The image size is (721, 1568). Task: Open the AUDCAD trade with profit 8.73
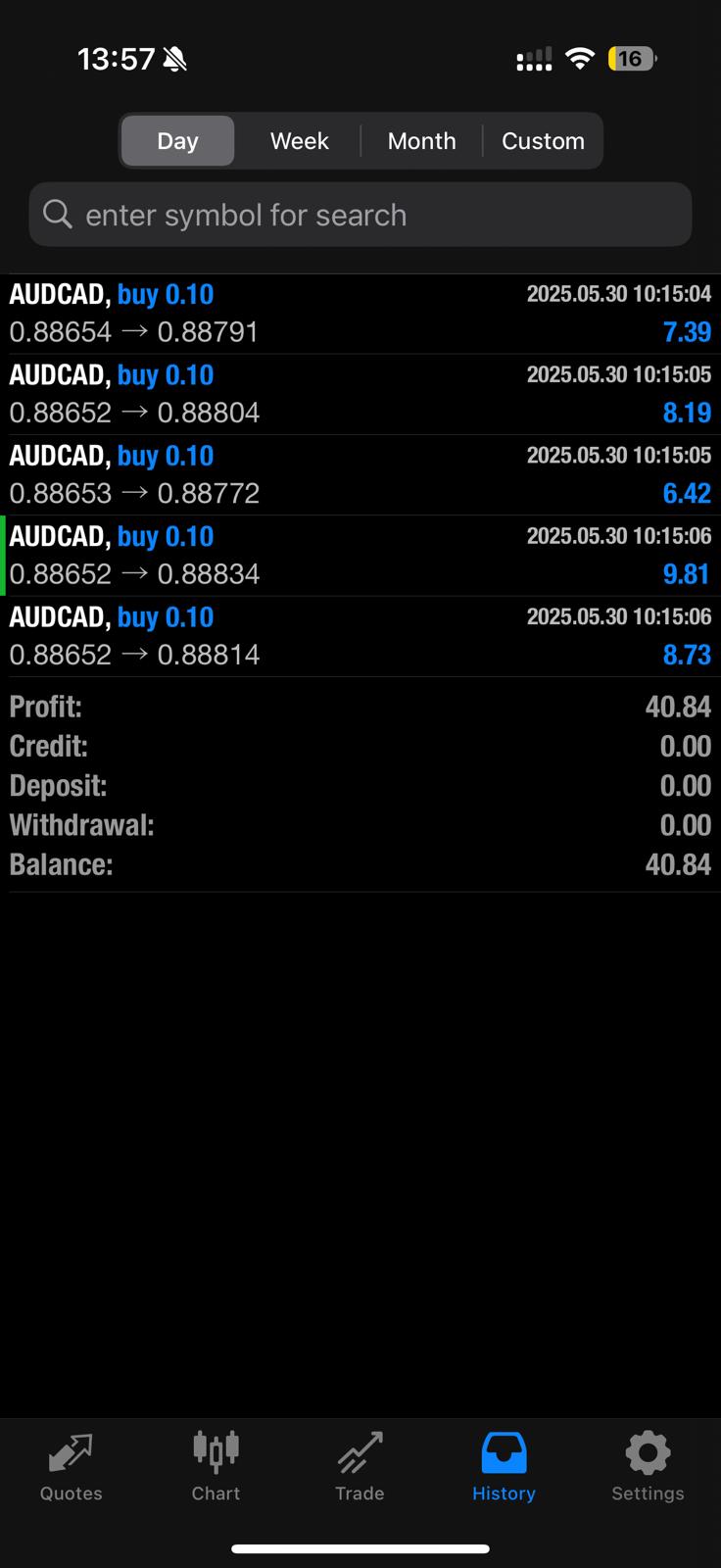pyautogui.click(x=360, y=636)
